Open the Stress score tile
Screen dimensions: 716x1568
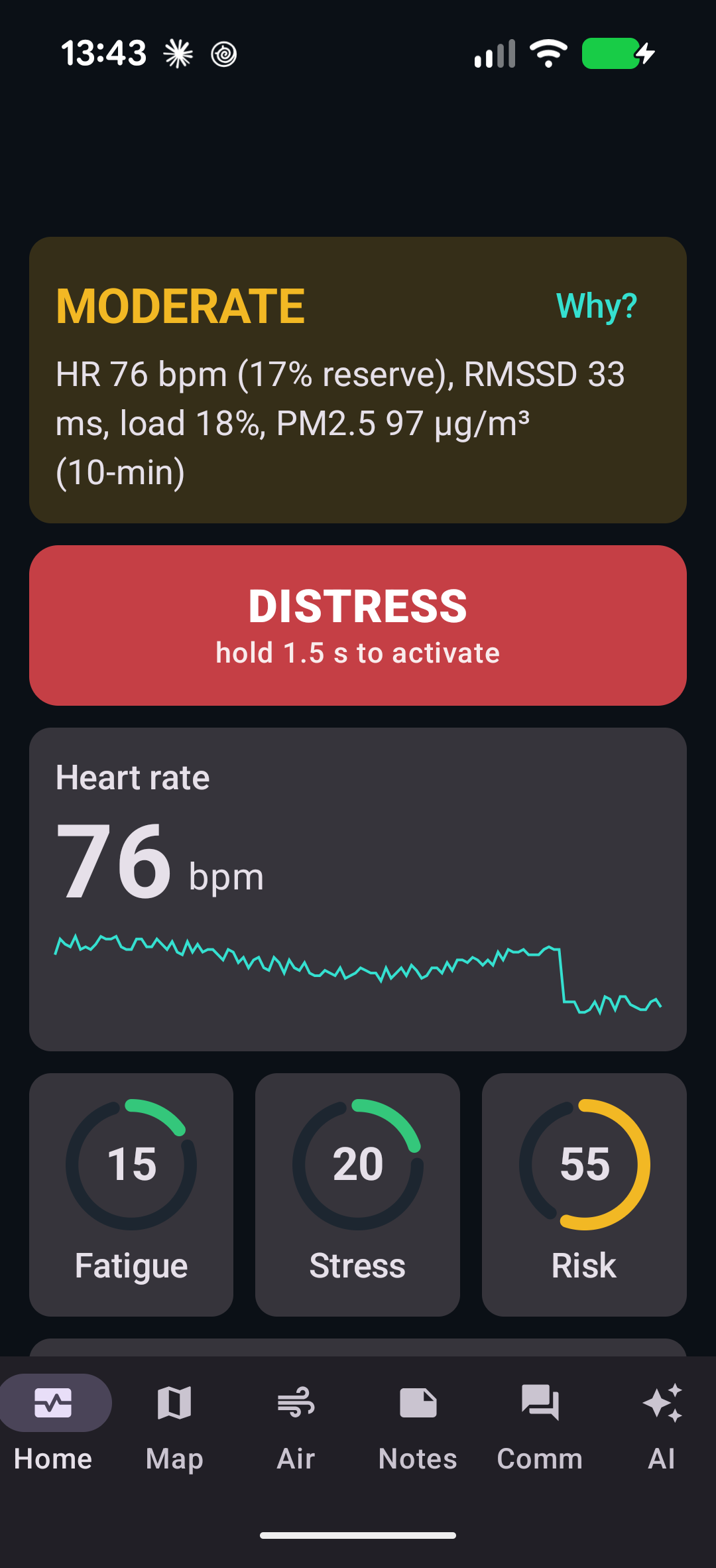[357, 1195]
